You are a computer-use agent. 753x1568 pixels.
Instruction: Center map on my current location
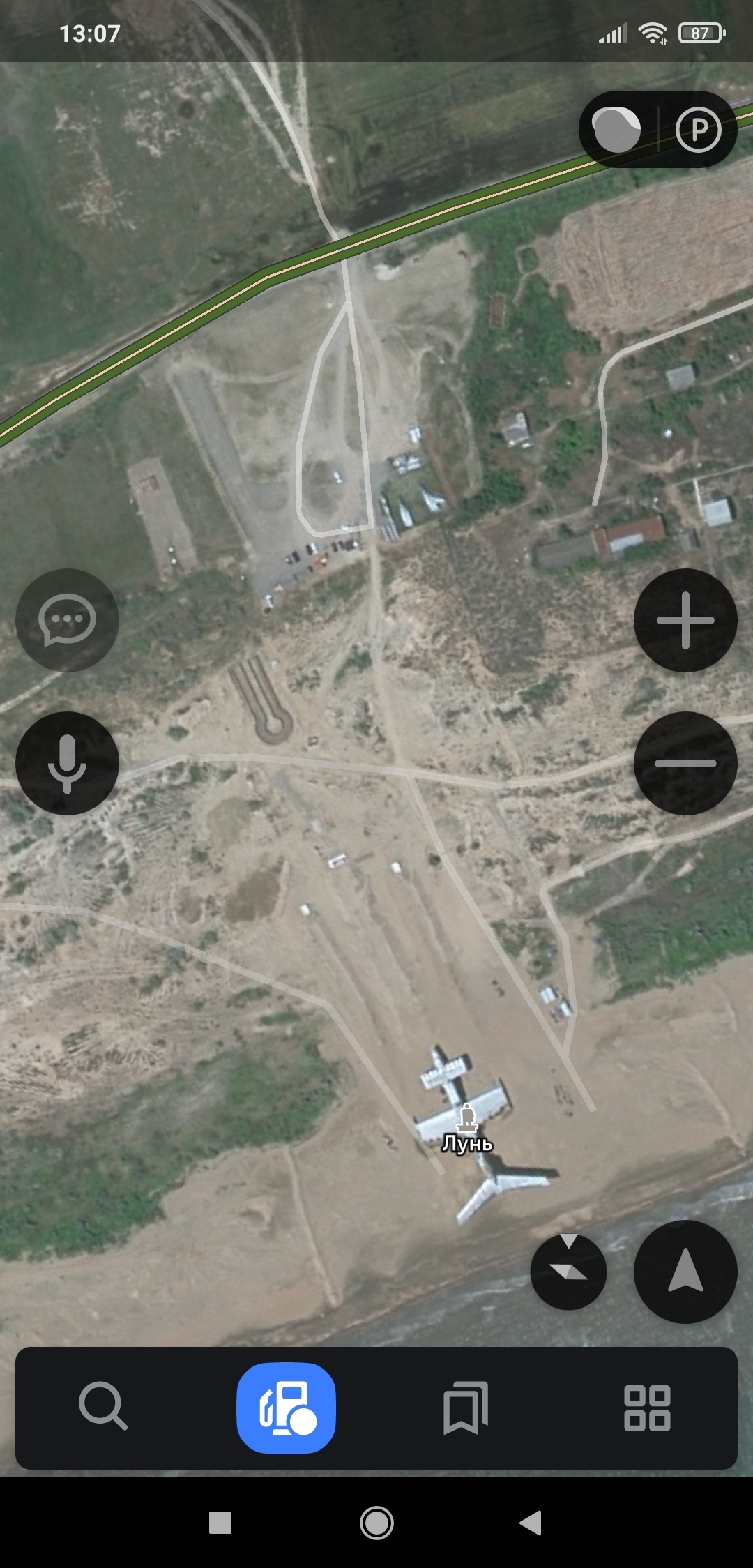click(685, 1272)
